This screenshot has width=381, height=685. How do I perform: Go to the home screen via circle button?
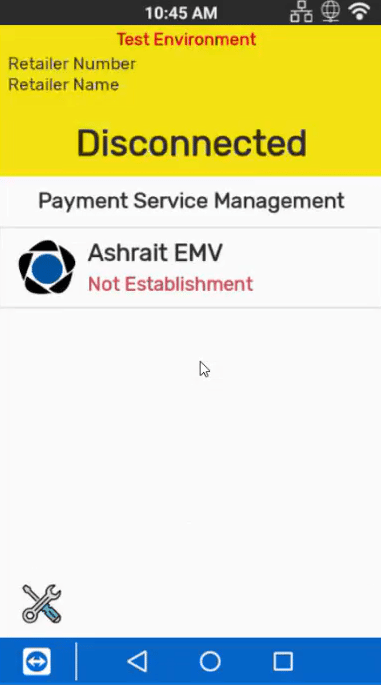pos(210,661)
